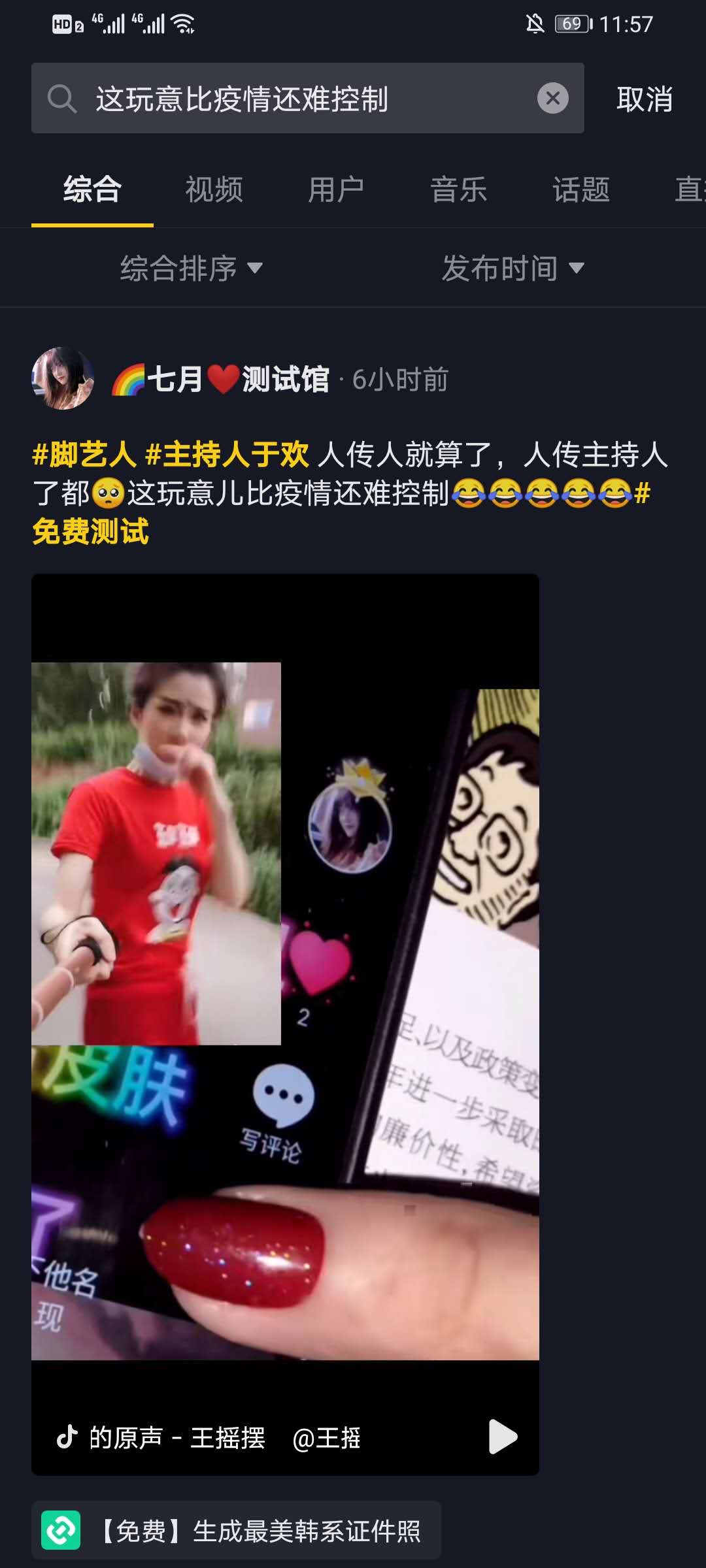Play the video with the play button
This screenshot has width=706, height=1568.
click(502, 1437)
